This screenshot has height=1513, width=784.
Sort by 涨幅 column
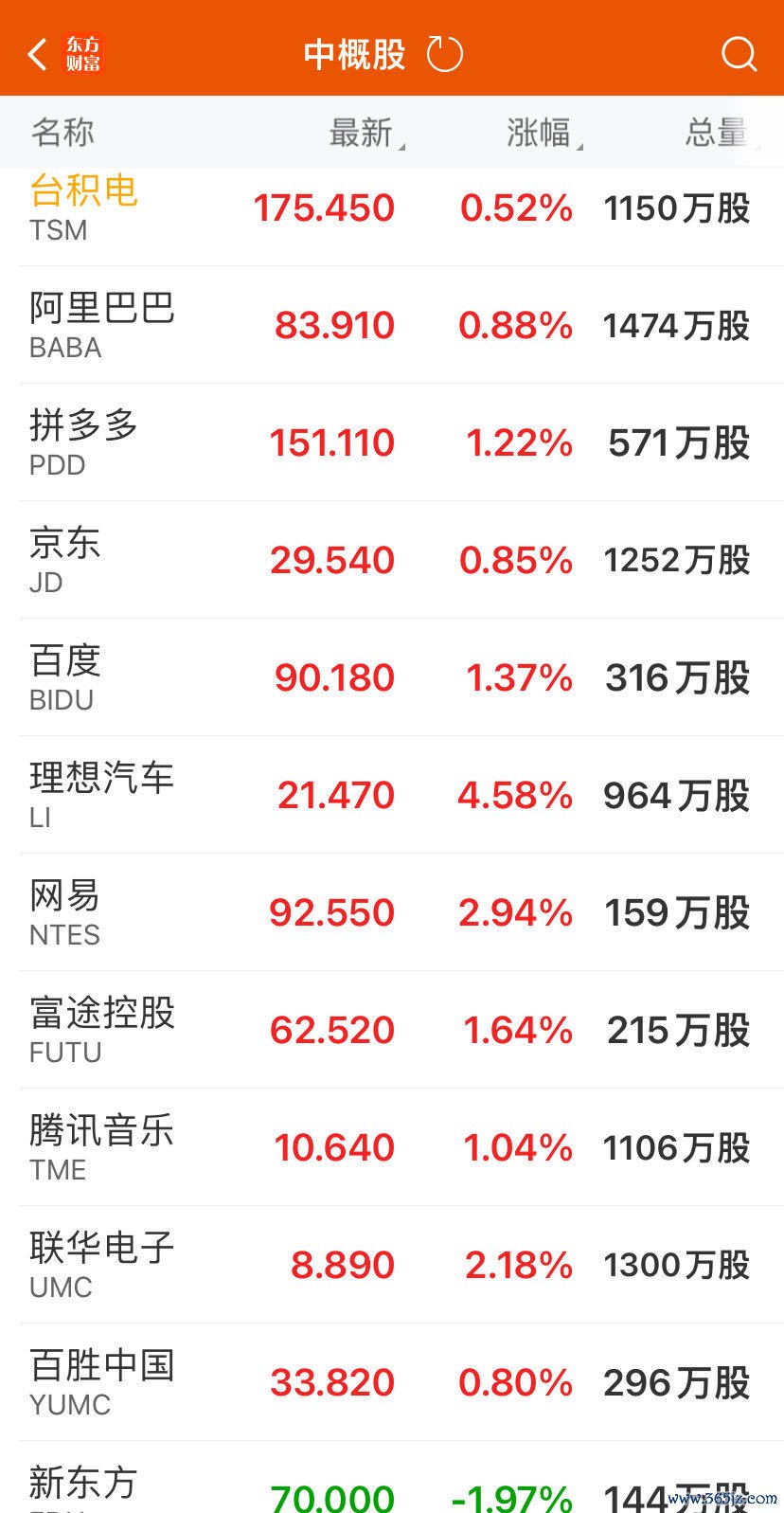point(543,133)
